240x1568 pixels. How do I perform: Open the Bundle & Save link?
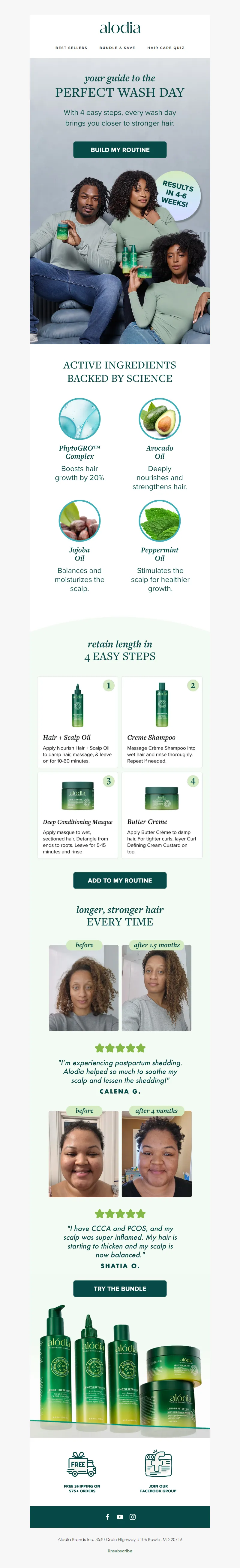117,47
